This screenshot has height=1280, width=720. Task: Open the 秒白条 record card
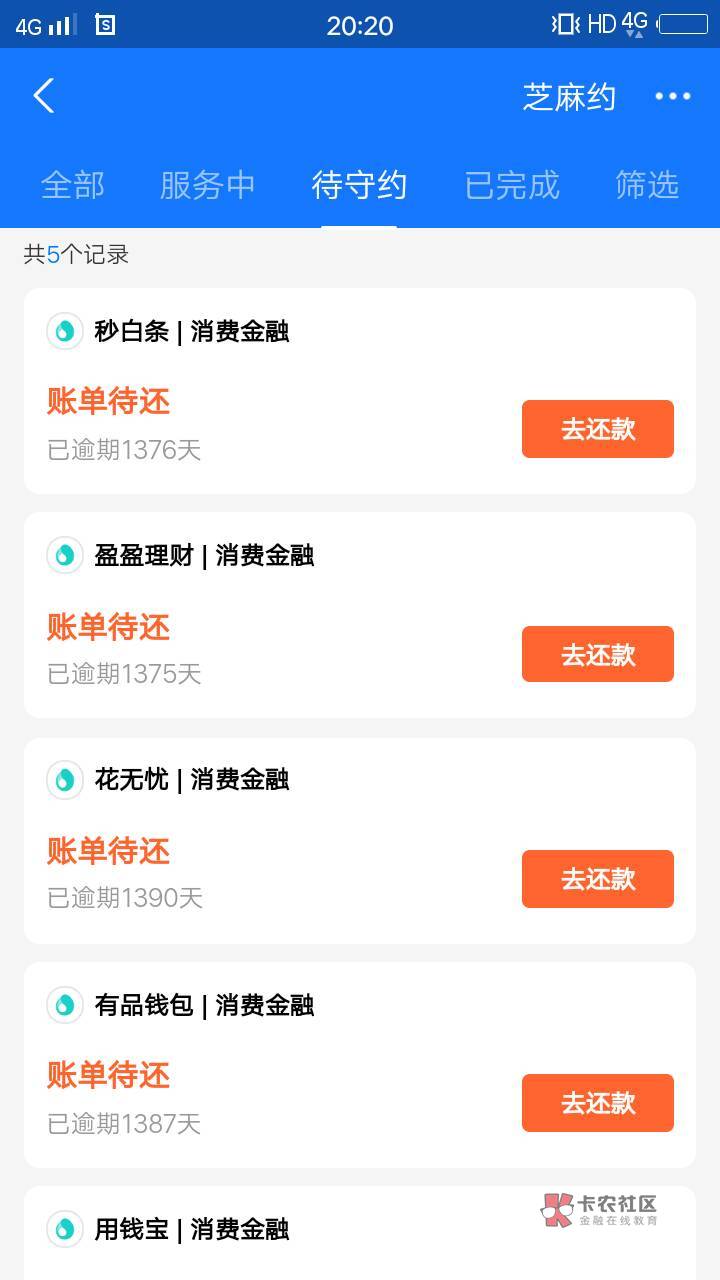pos(360,391)
